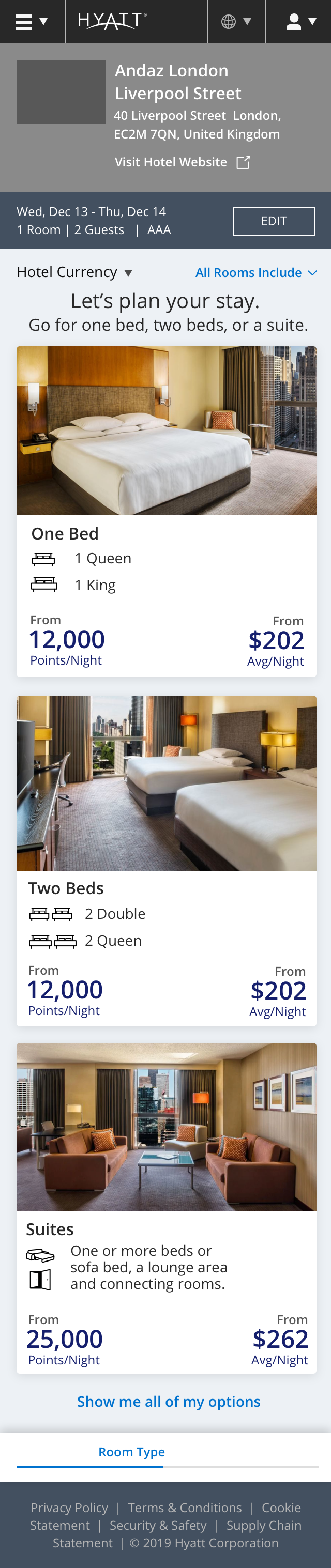Open the account profile menu
The width and height of the screenshot is (331, 1568).
(299, 22)
